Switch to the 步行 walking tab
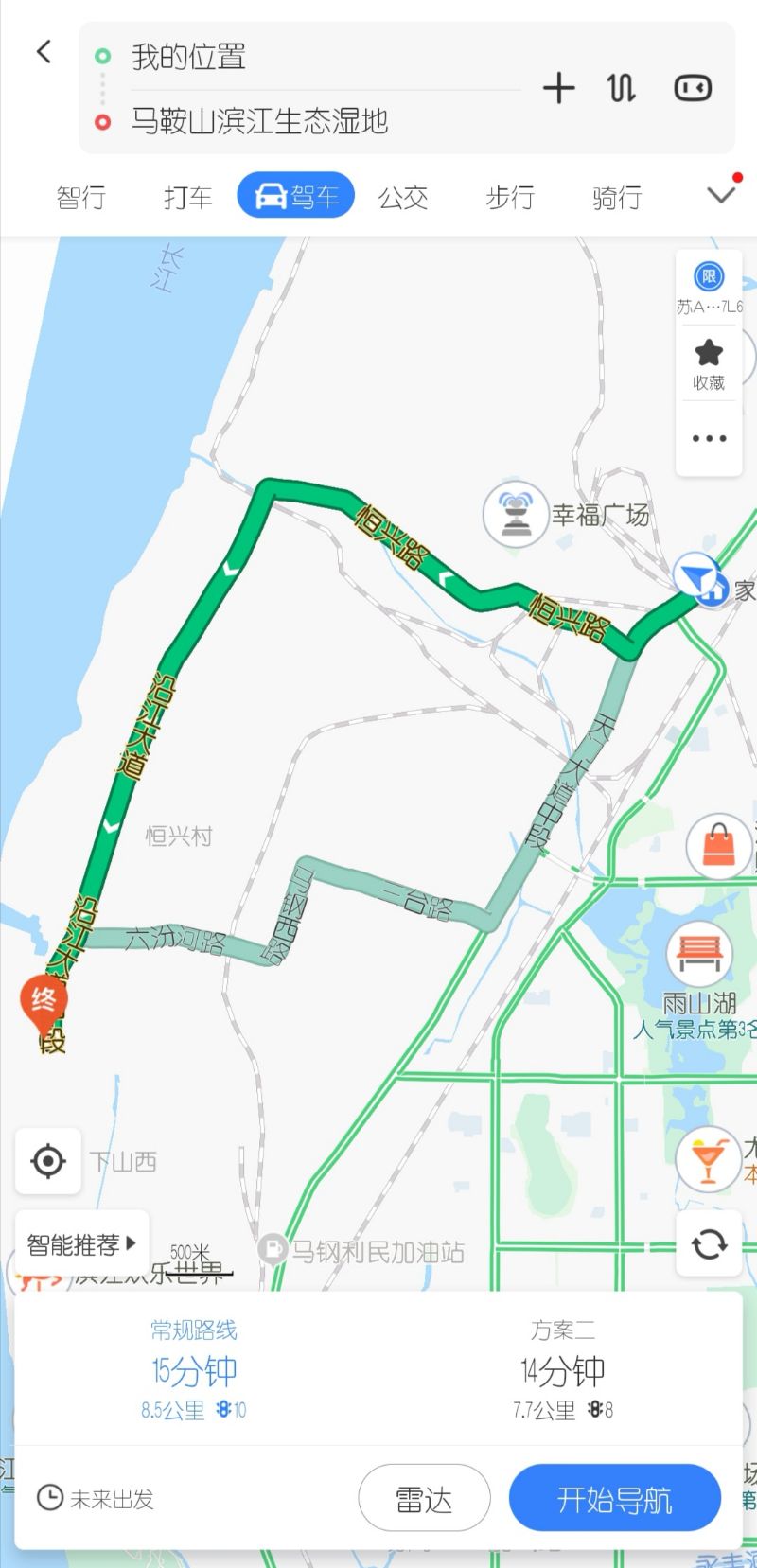This screenshot has width=757, height=1568. click(510, 197)
